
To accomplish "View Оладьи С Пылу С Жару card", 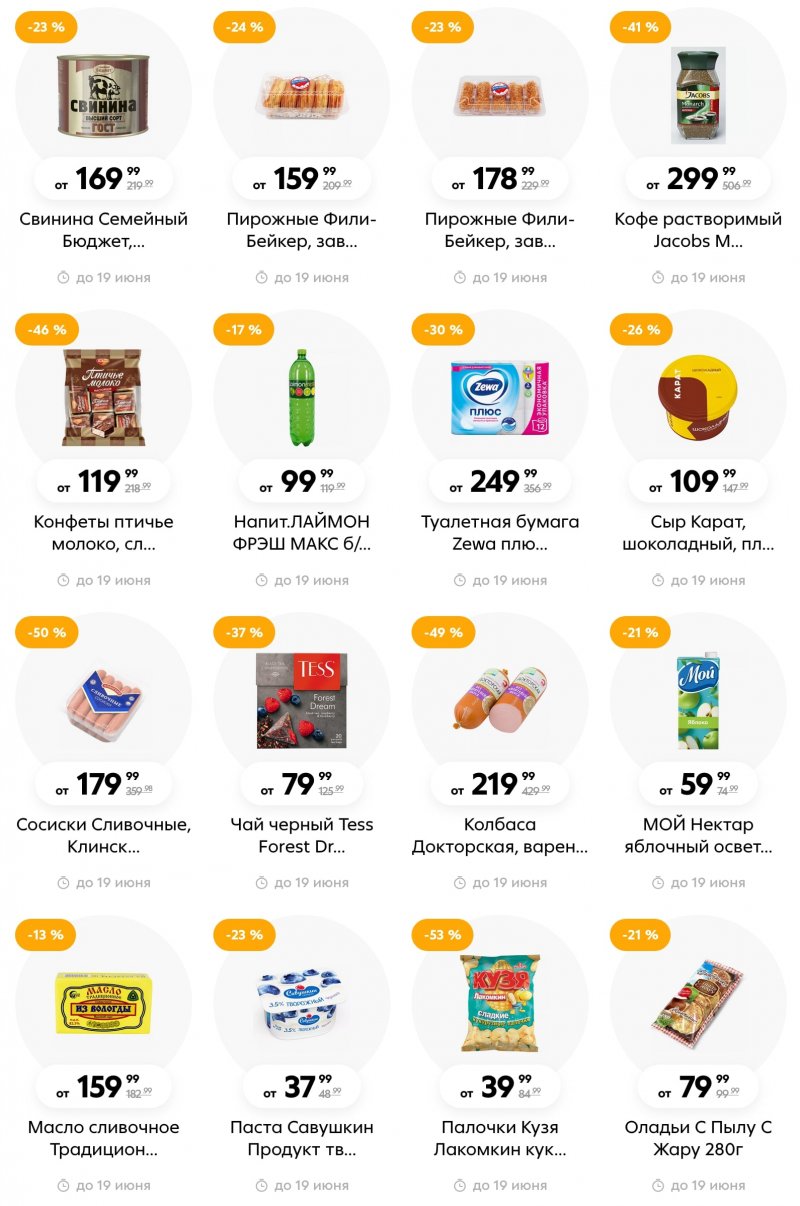I will point(698,1003).
